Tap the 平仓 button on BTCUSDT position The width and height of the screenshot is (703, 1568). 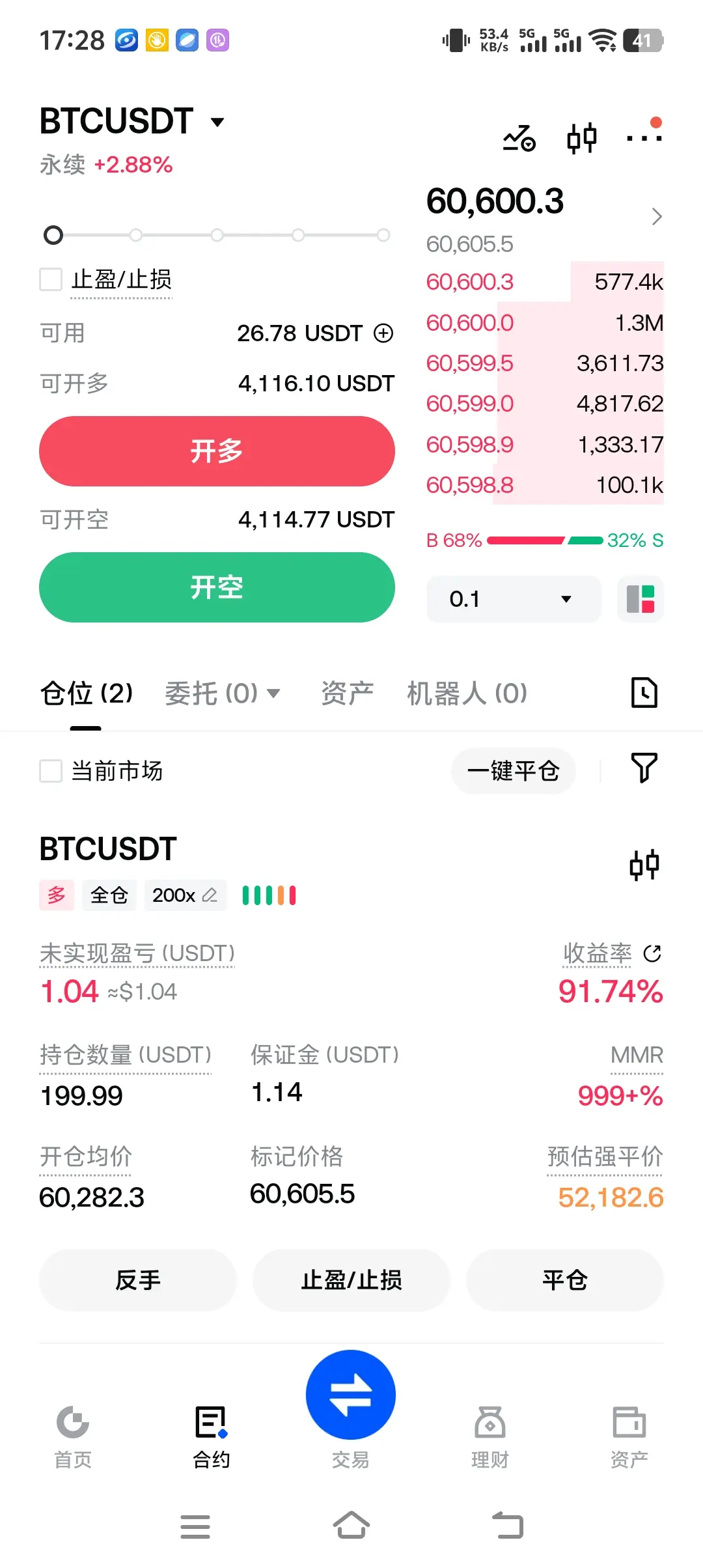pyautogui.click(x=565, y=1280)
